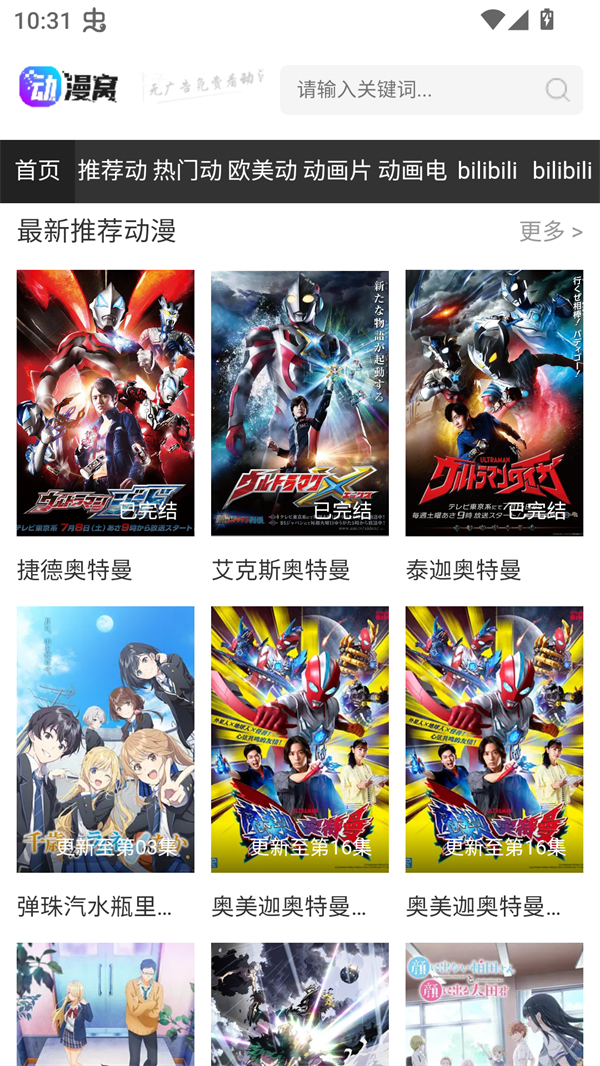Switch to the 动画片 tab
The width and height of the screenshot is (600, 1066).
click(337, 171)
